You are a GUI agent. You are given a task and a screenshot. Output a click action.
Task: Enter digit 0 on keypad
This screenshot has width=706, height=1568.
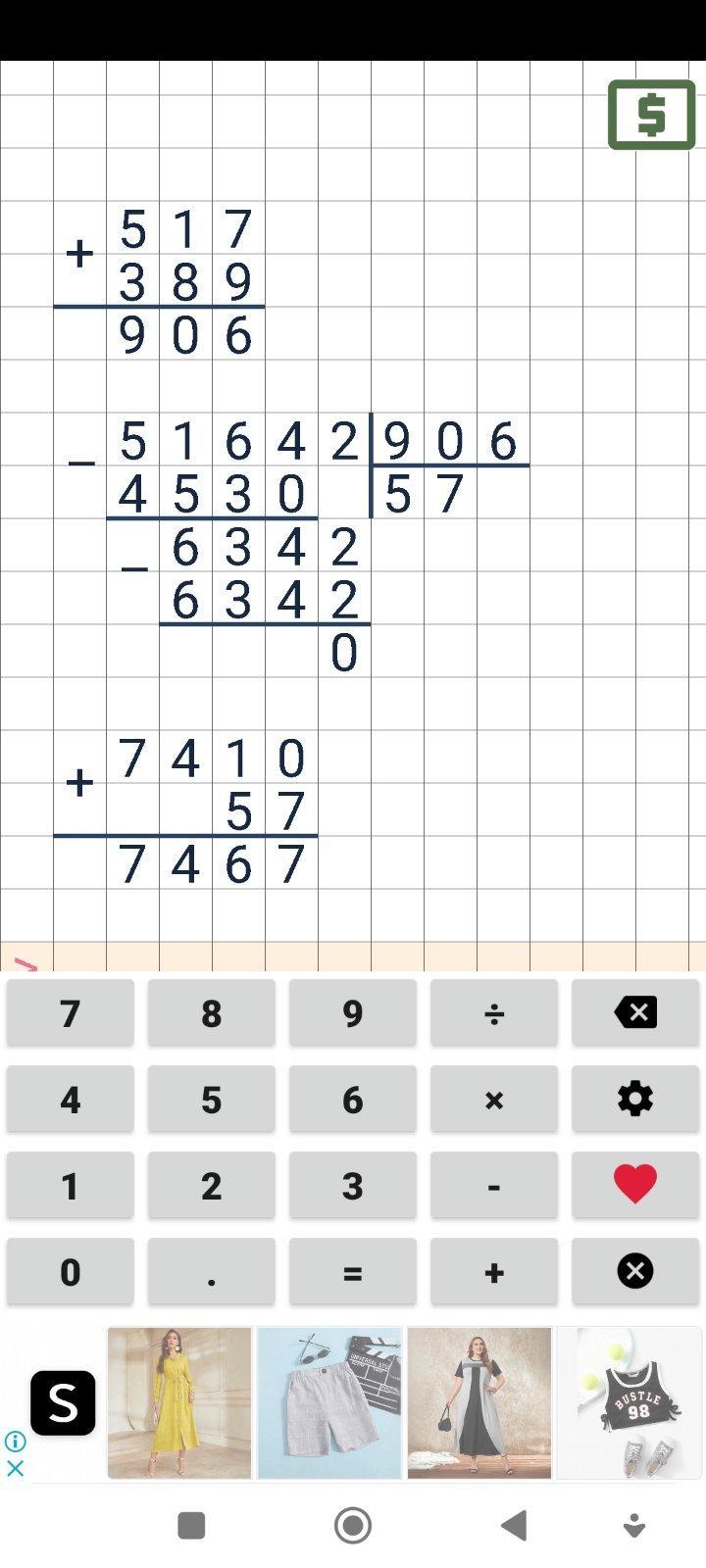click(71, 1272)
